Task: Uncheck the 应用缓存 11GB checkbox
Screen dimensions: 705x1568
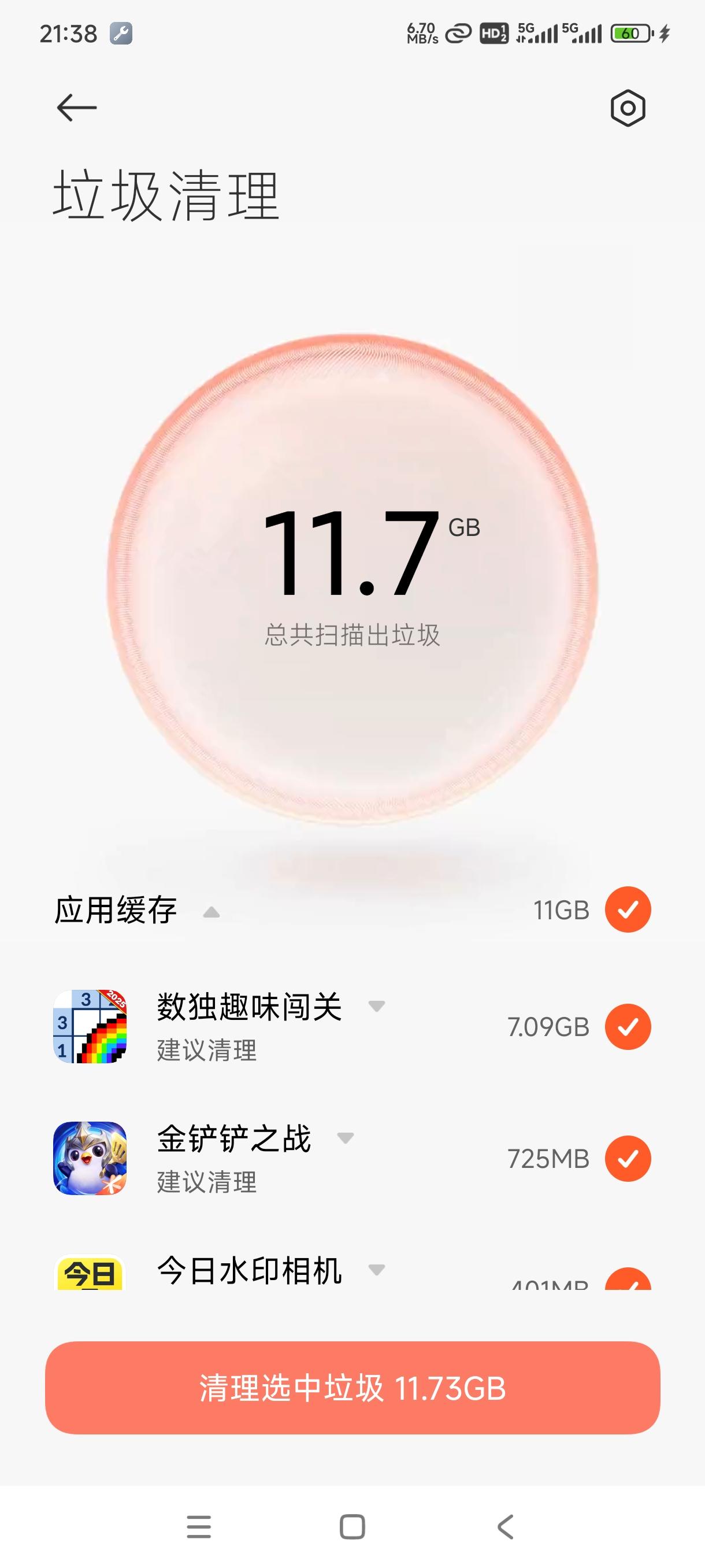Action: pyautogui.click(x=628, y=910)
